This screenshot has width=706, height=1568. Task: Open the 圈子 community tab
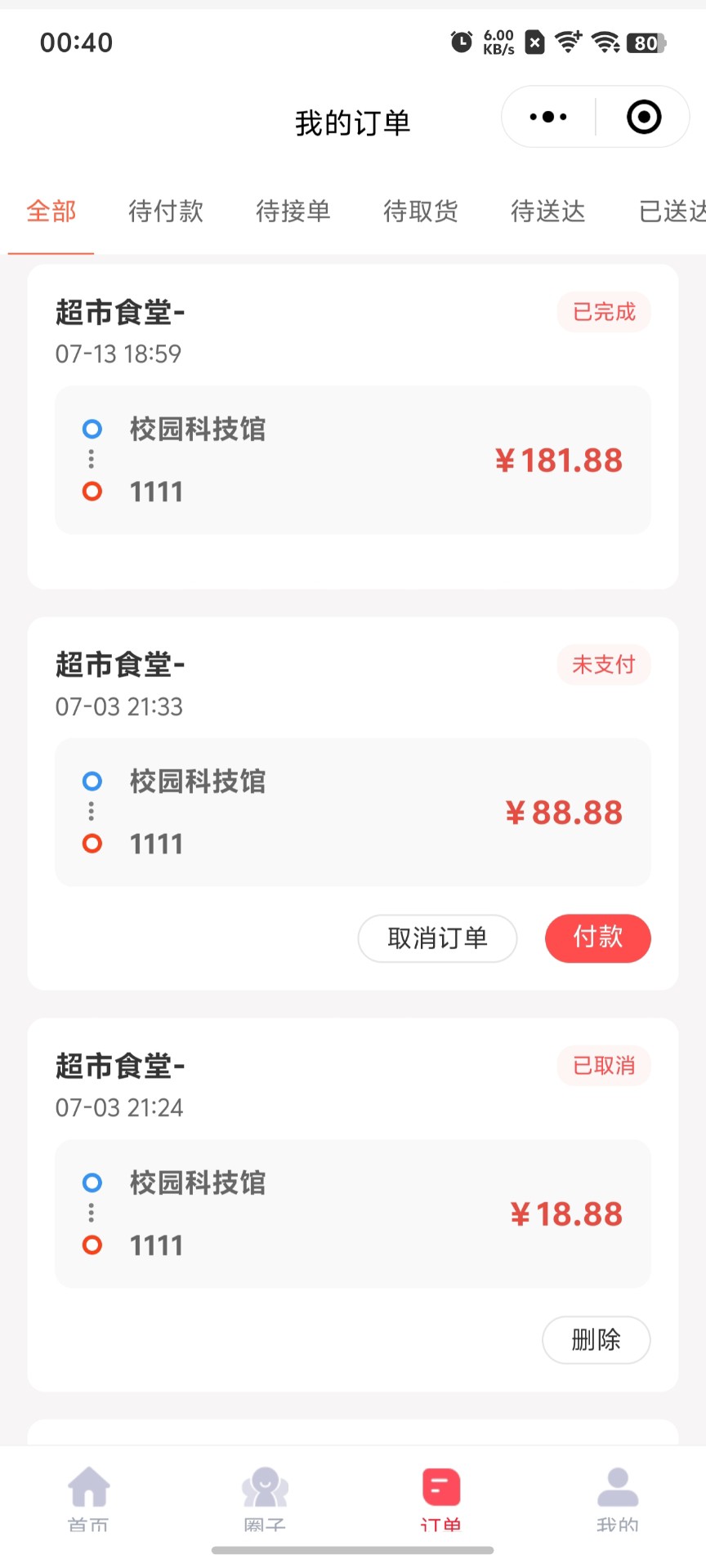265,1496
